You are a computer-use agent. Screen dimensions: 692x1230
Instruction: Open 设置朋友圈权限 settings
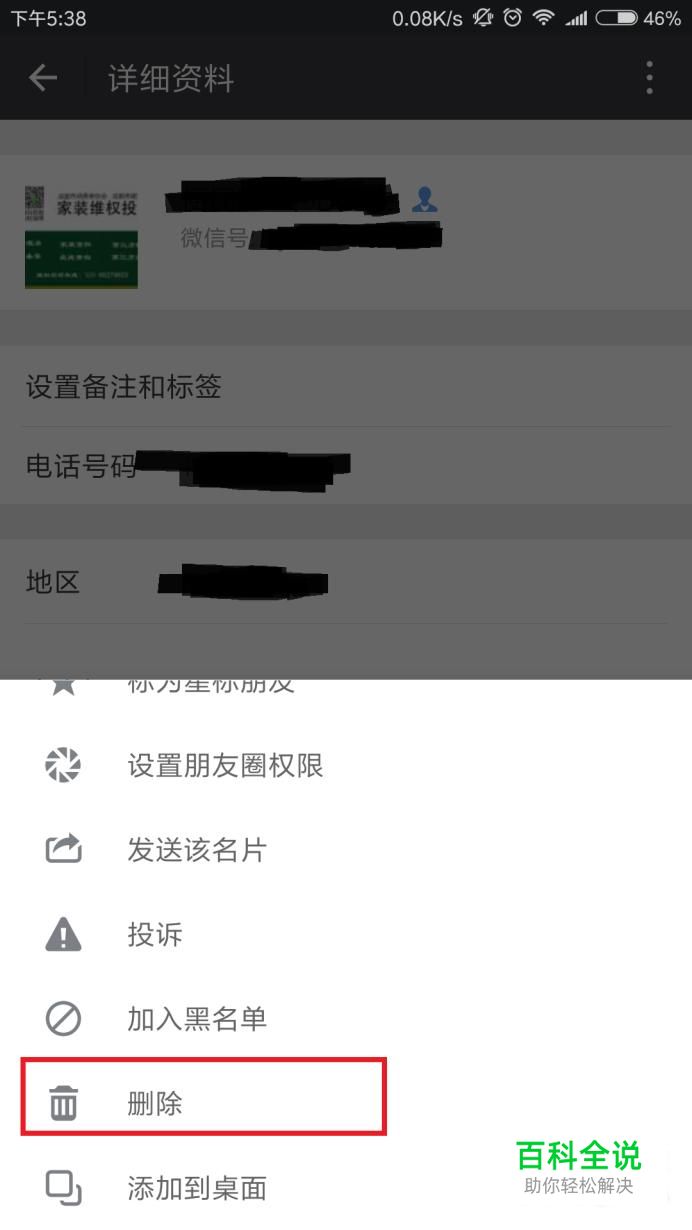[x=225, y=766]
